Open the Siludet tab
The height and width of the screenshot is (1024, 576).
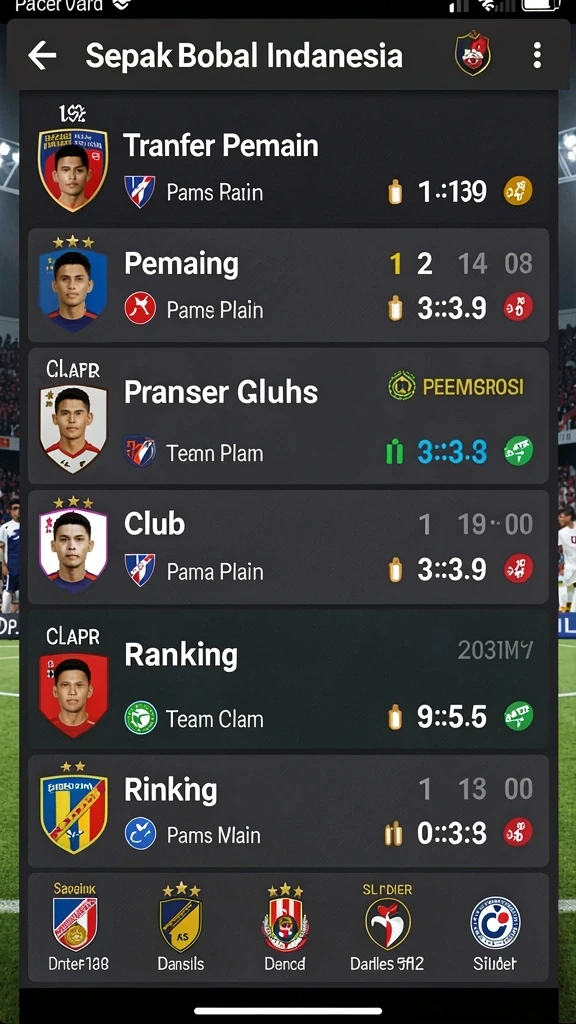(496, 927)
